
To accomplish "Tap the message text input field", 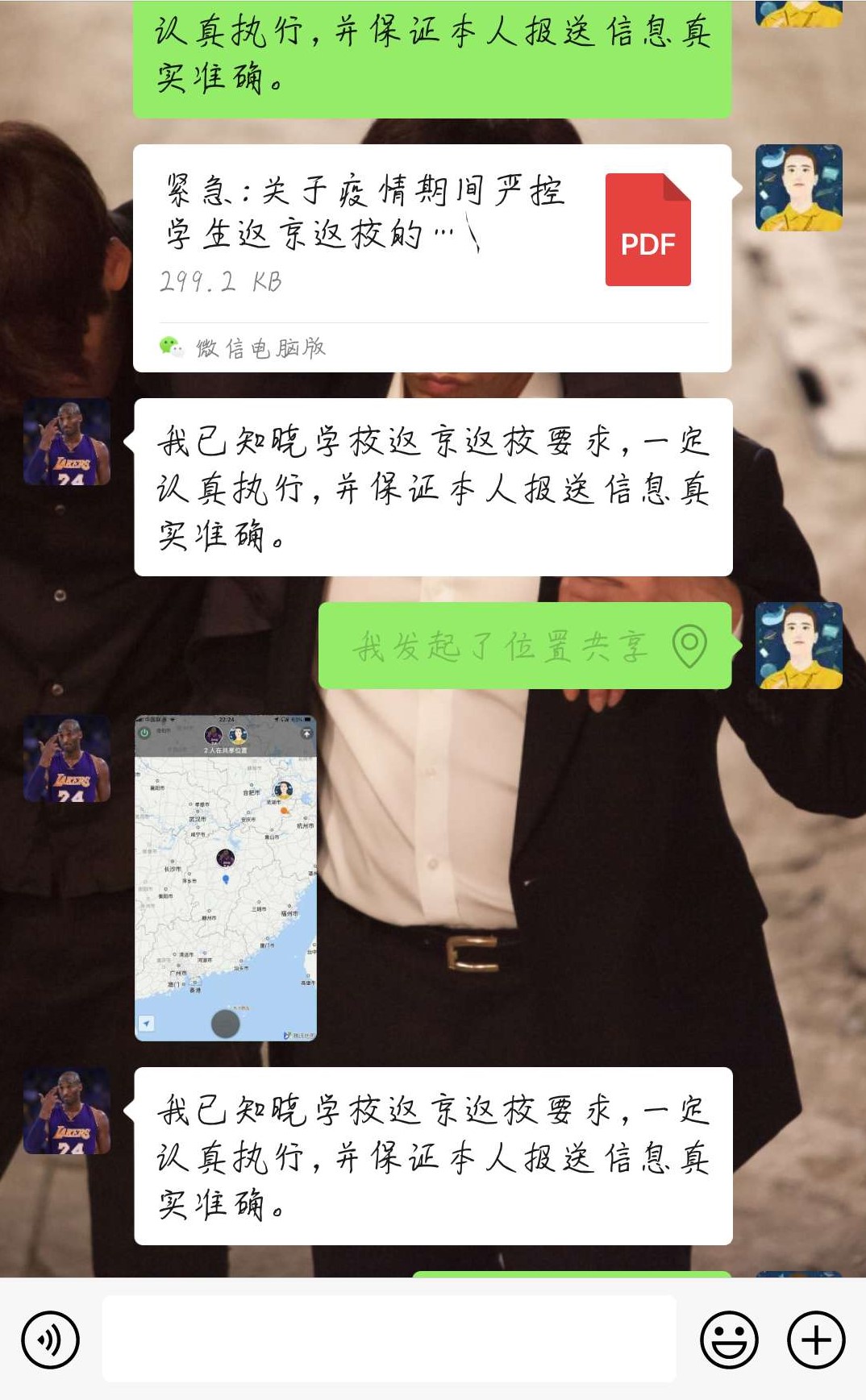I will pyautogui.click(x=389, y=1339).
